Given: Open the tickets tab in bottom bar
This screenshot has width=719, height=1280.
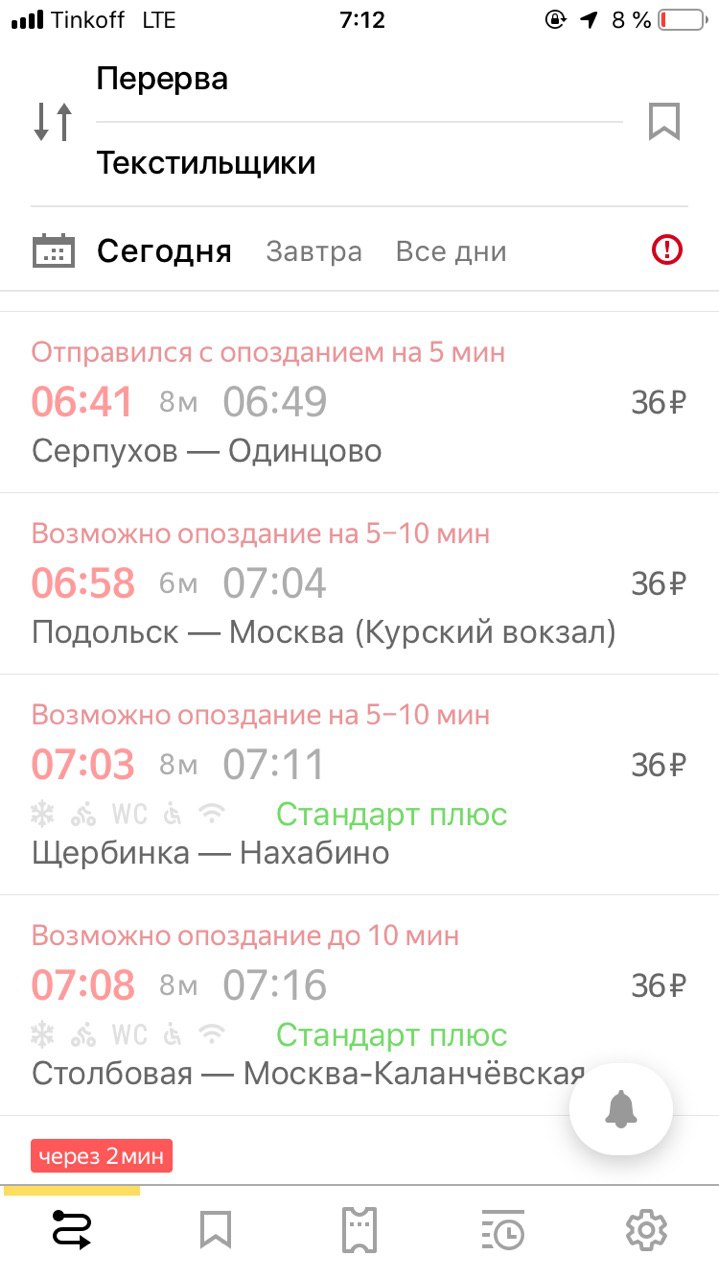Looking at the screenshot, I should (359, 1229).
